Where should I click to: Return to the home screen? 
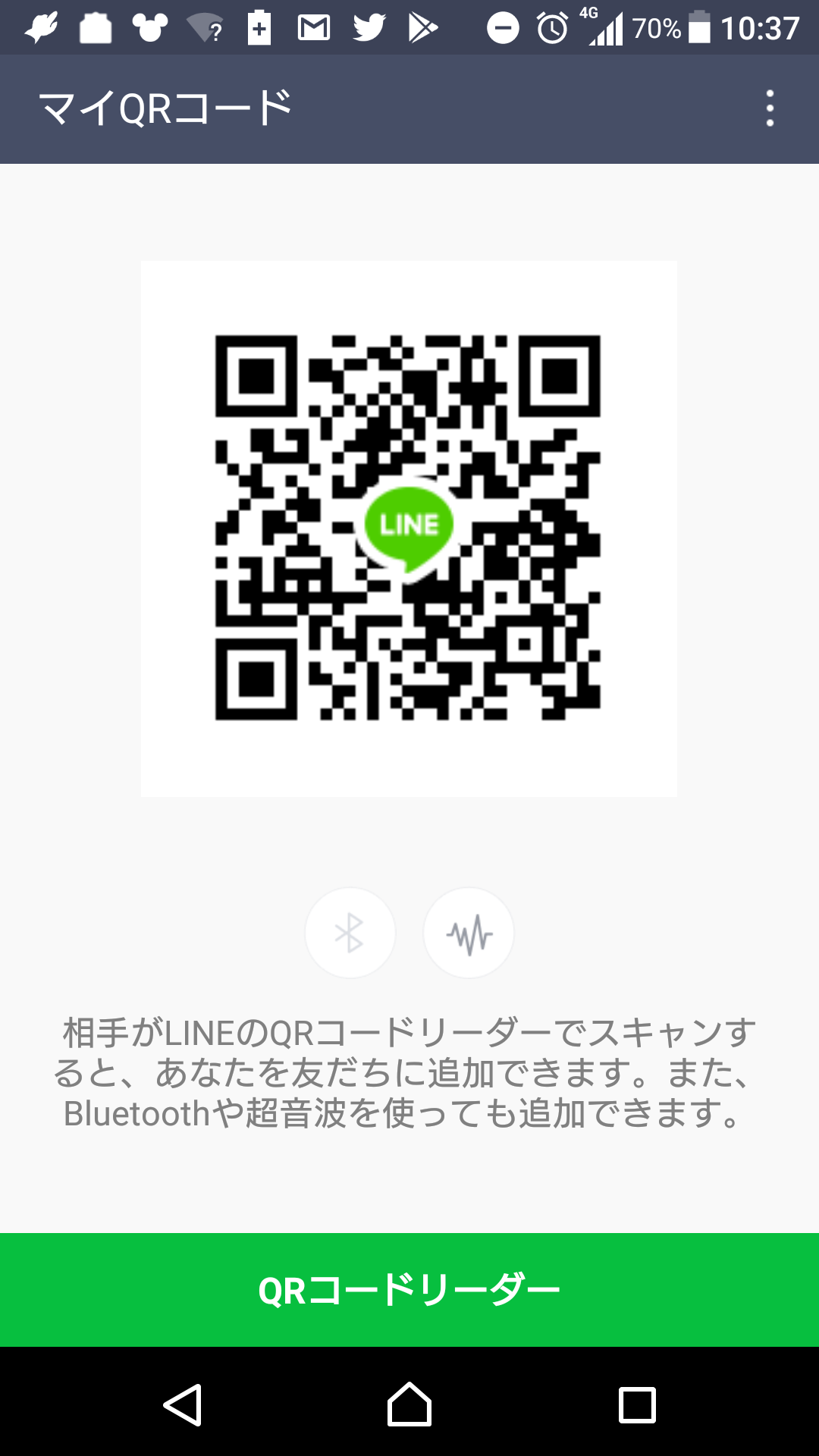pyautogui.click(x=409, y=1404)
